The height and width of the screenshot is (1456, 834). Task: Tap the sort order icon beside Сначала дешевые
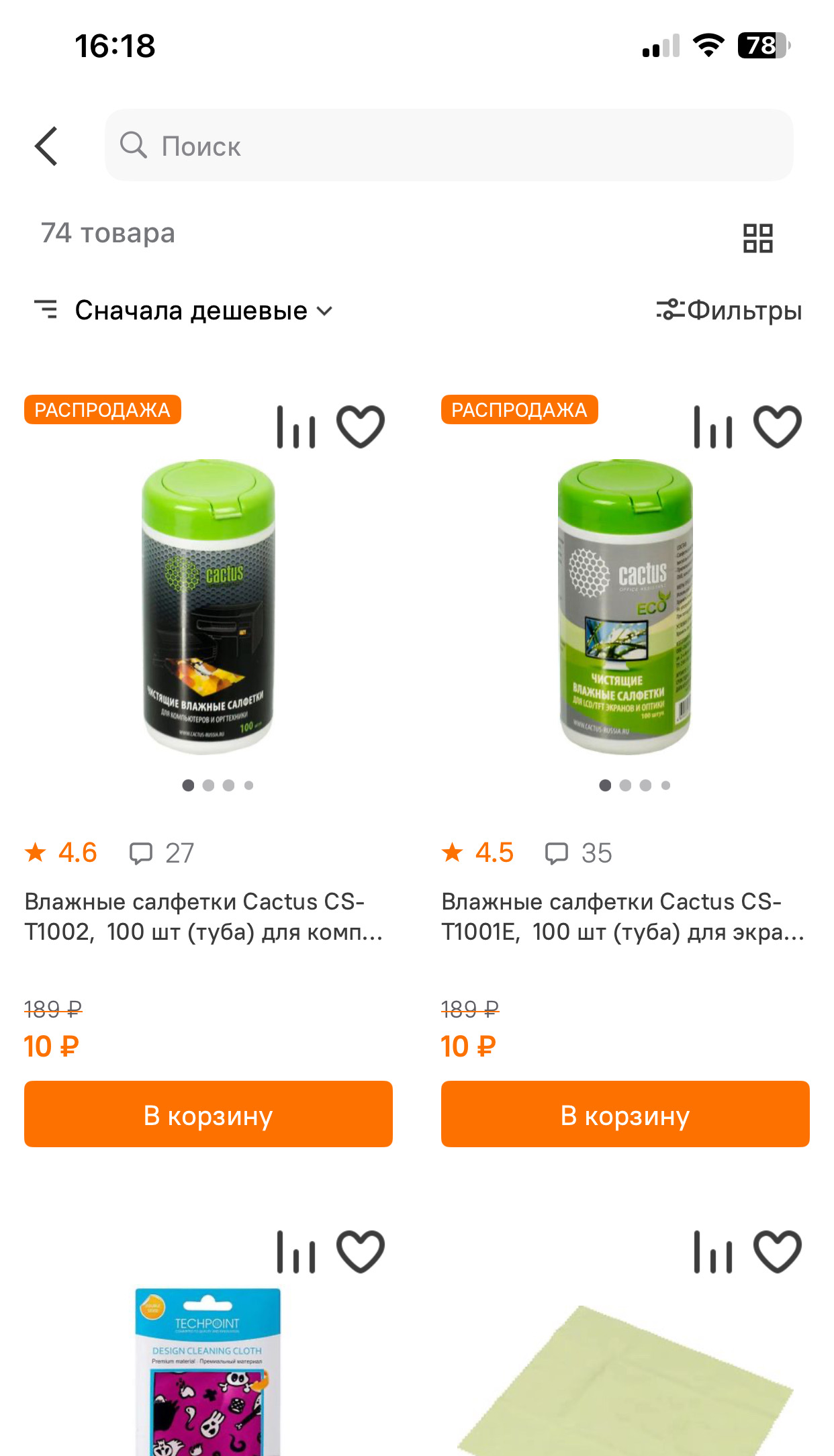46,309
